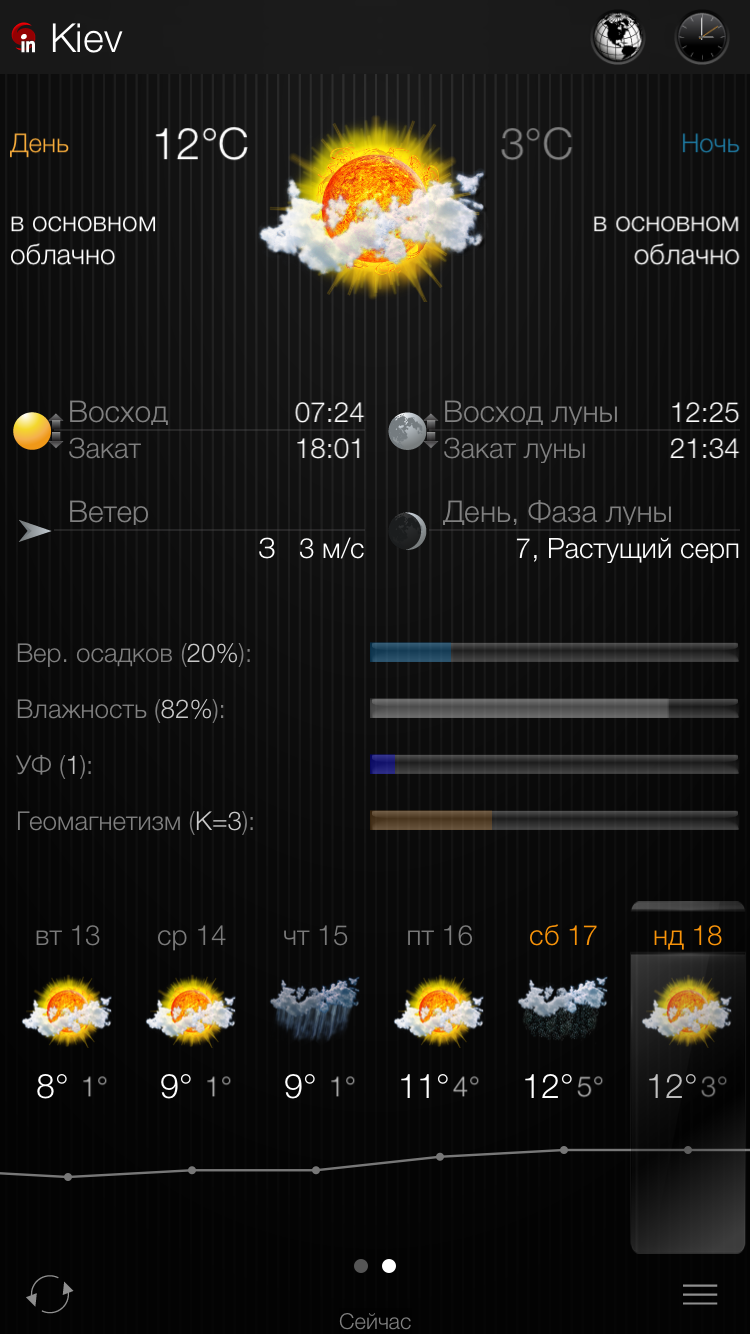Select forecast for ср 14
Viewport: 750px width, 1334px height.
pos(191,1010)
